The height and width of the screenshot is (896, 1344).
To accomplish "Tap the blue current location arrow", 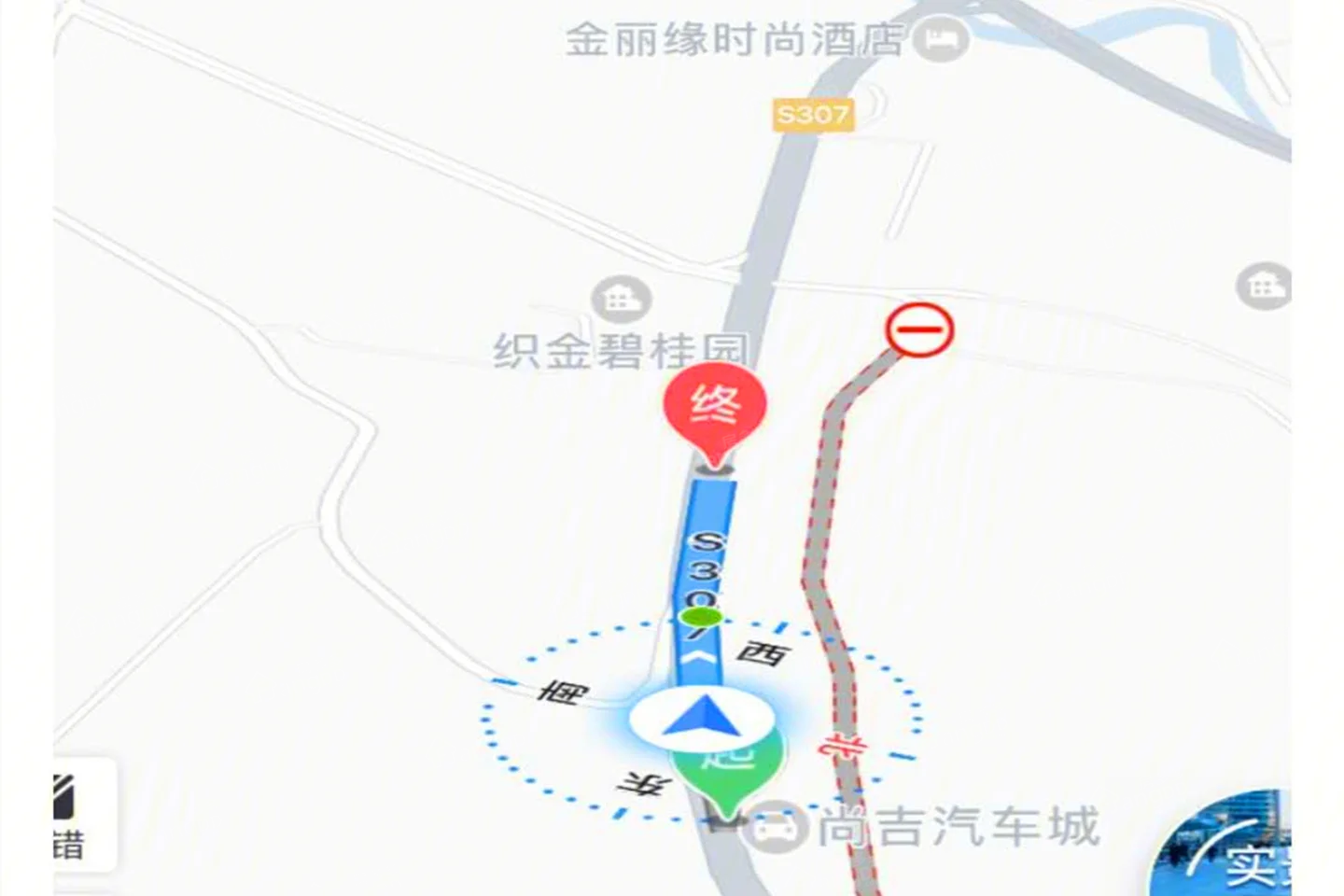I will pyautogui.click(x=702, y=720).
